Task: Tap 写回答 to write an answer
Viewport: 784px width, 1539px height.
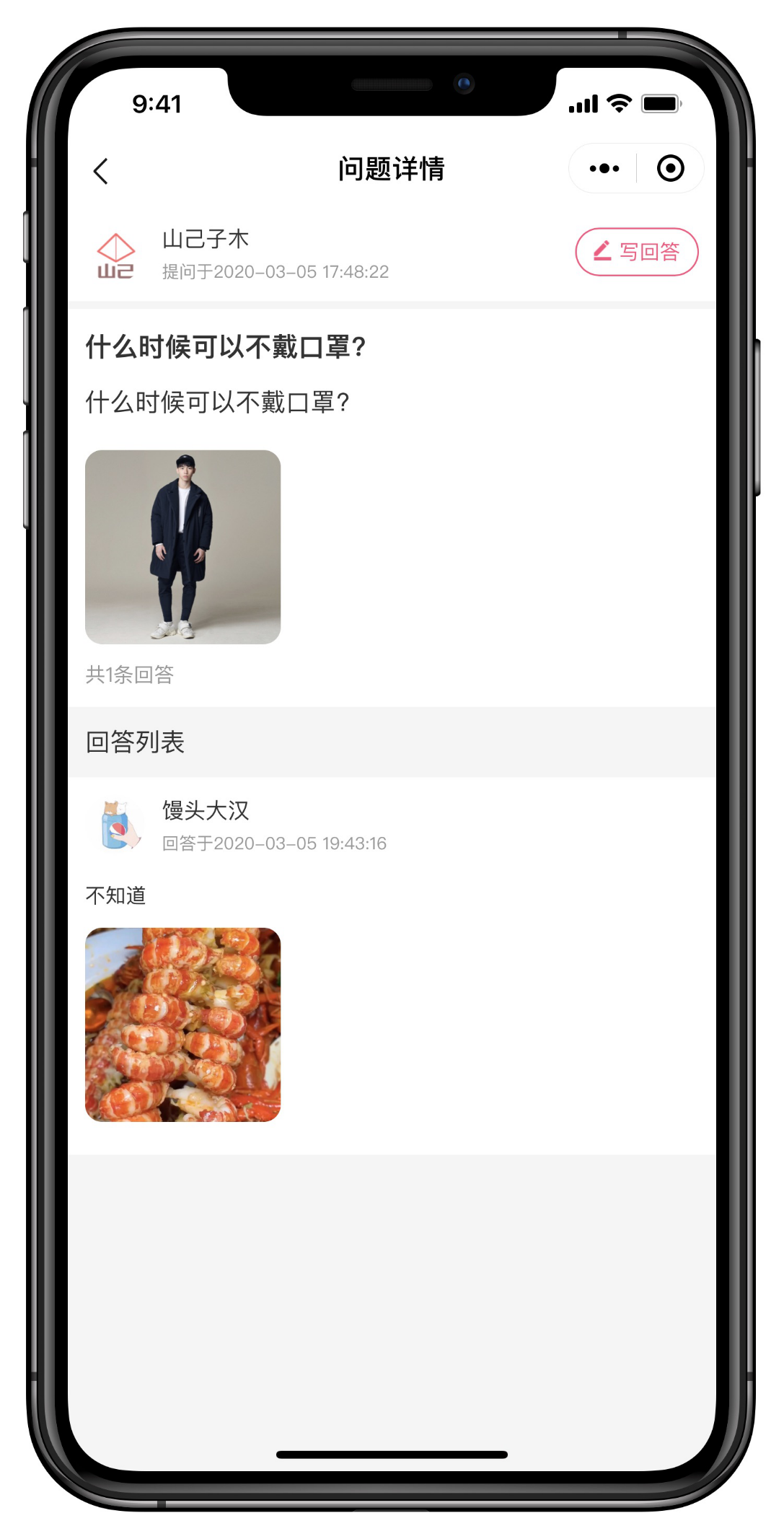Action: click(636, 252)
